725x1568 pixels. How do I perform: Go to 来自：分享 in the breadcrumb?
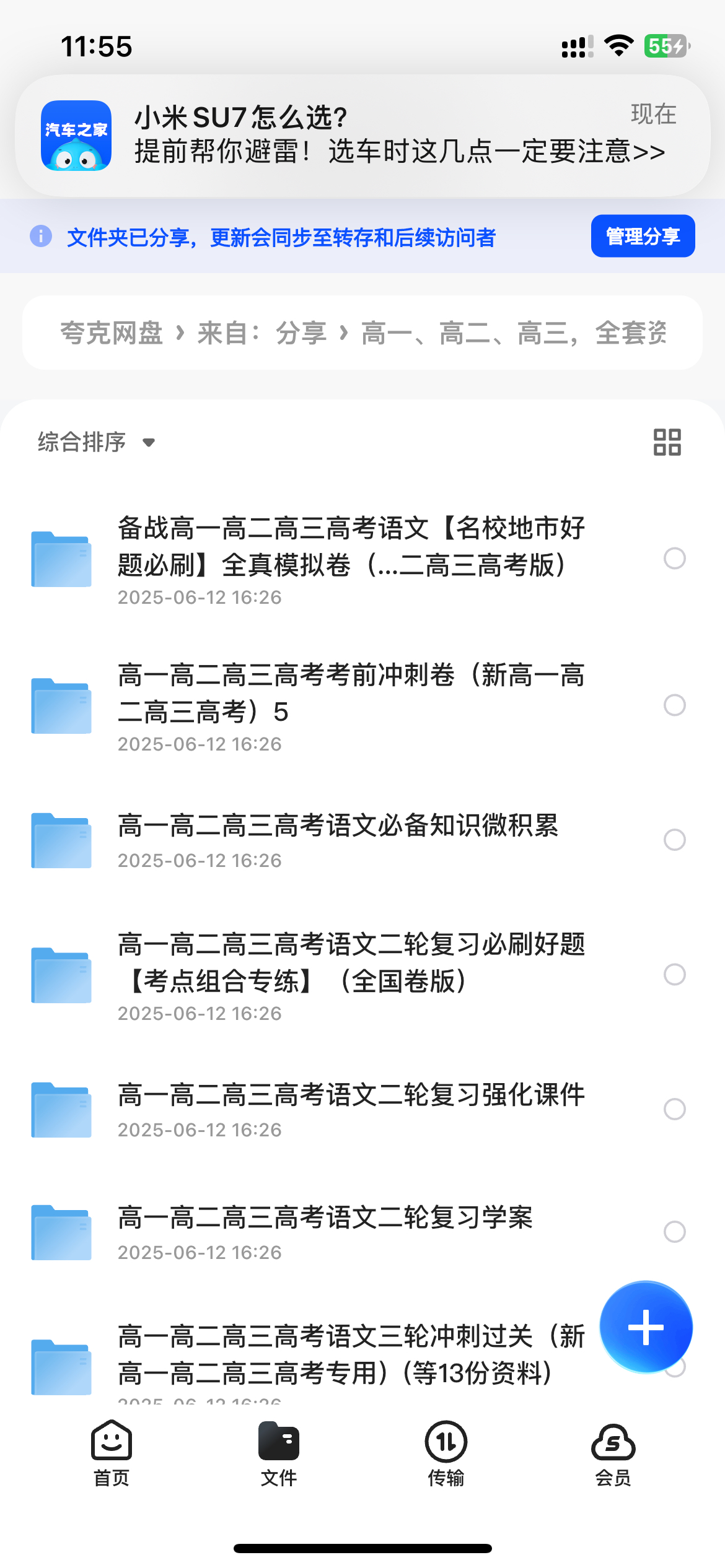[261, 333]
